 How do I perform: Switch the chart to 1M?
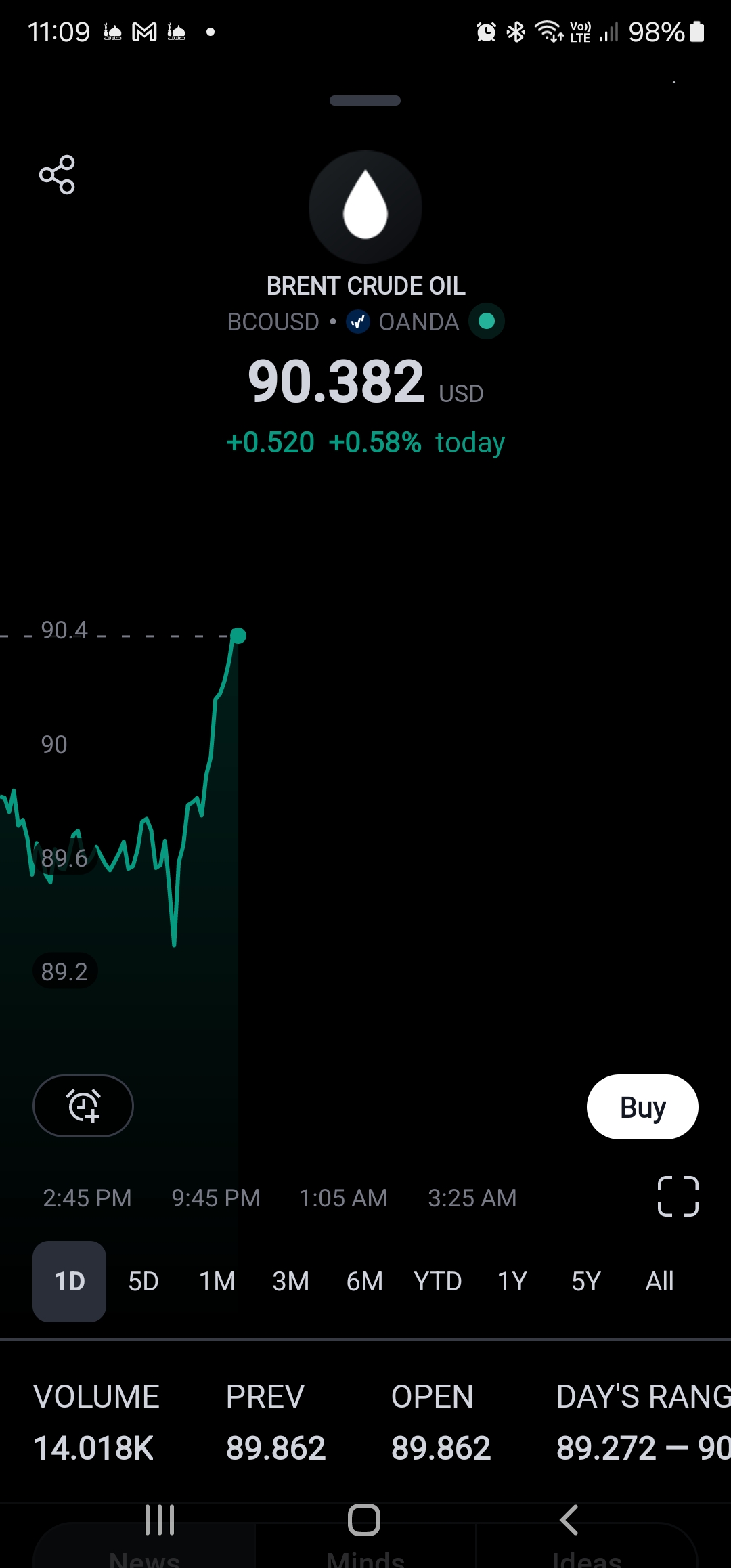(x=217, y=1282)
